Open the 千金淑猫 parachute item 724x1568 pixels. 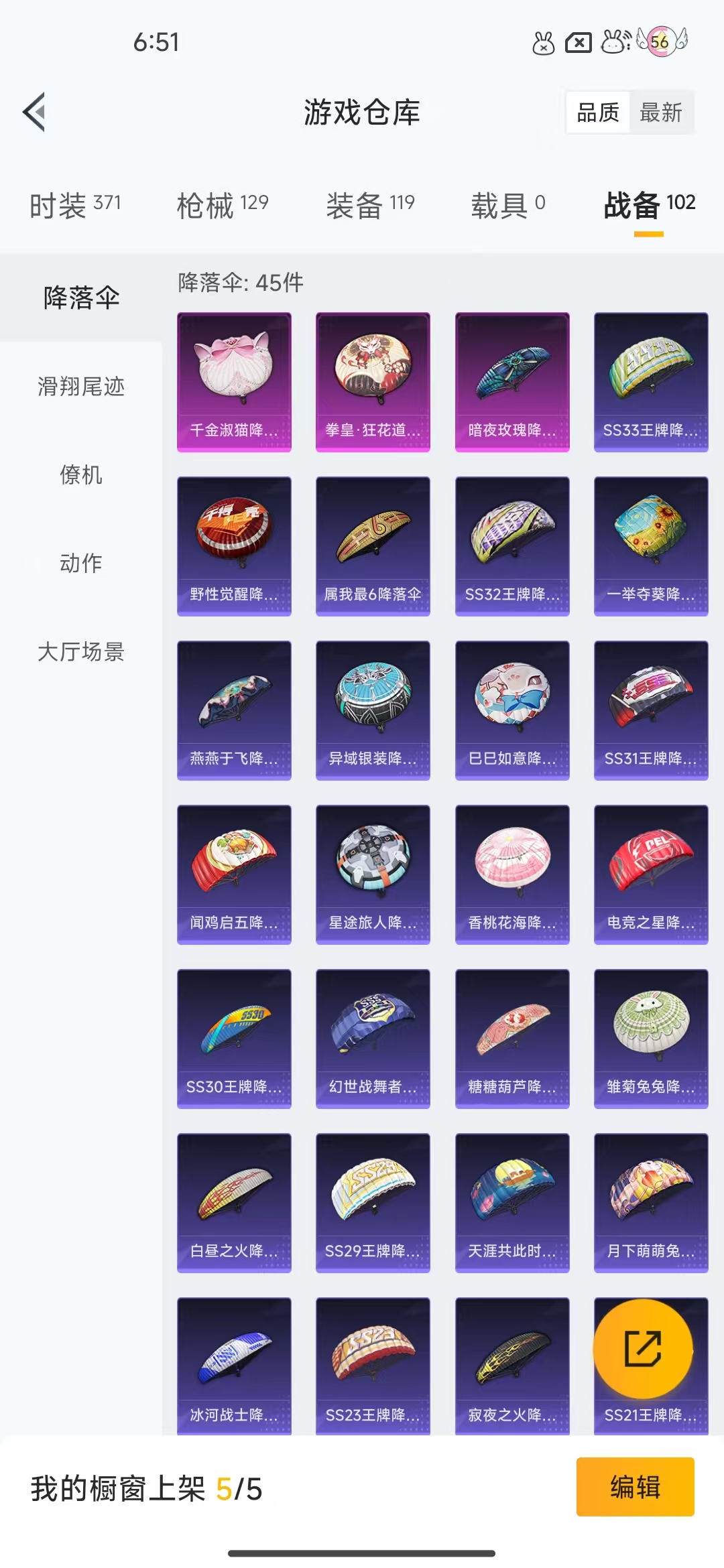point(234,382)
